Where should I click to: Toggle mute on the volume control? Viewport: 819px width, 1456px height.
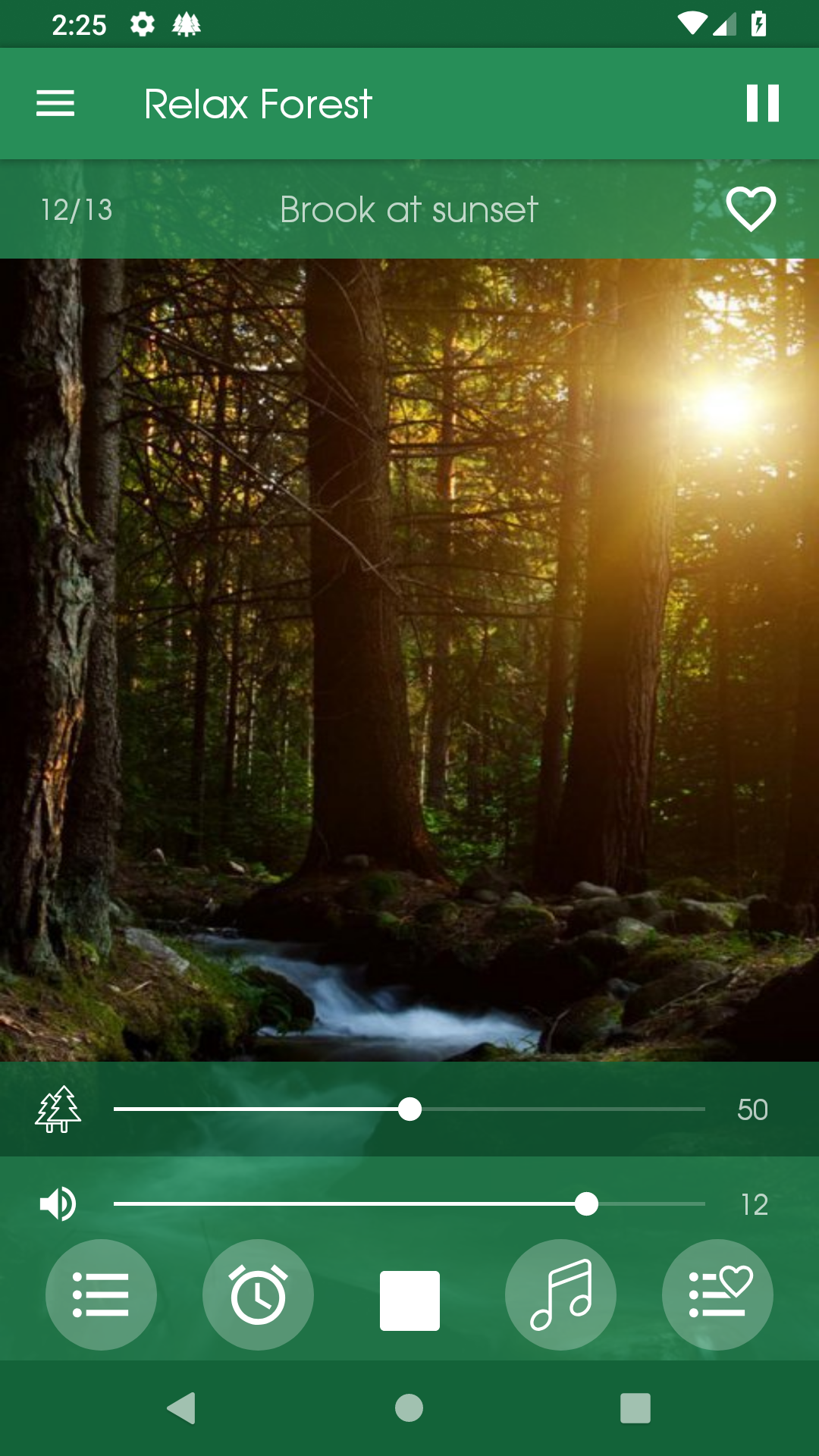click(58, 1204)
